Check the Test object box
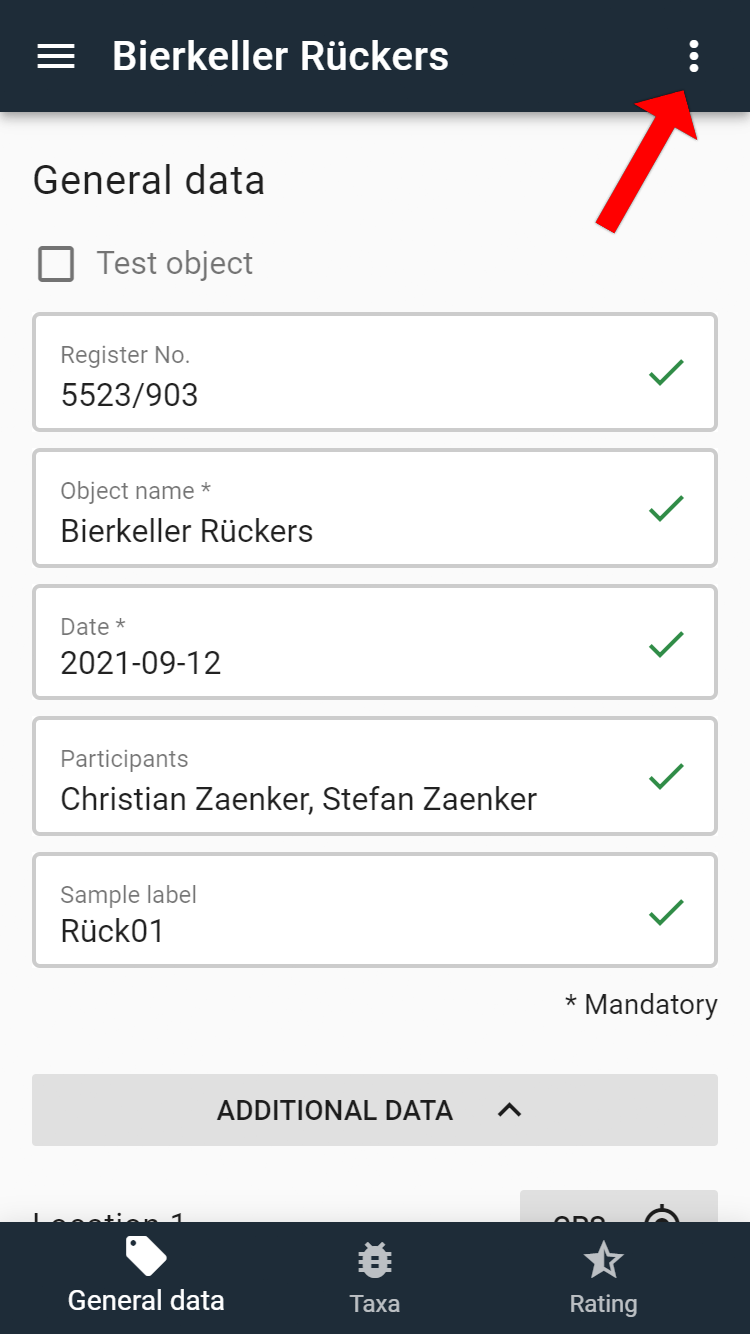The width and height of the screenshot is (750, 1334). 56,264
